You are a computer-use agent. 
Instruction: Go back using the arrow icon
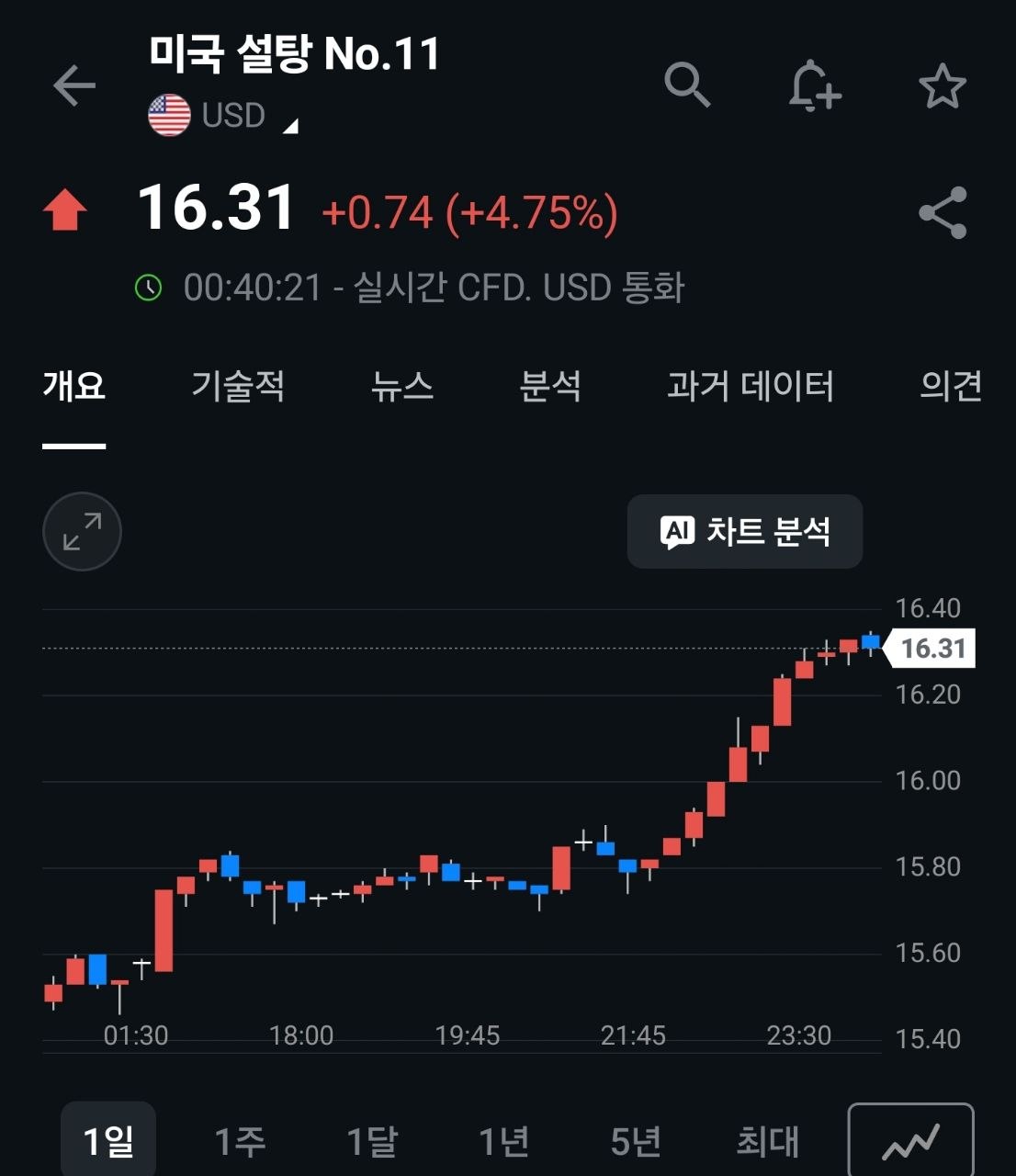click(74, 86)
